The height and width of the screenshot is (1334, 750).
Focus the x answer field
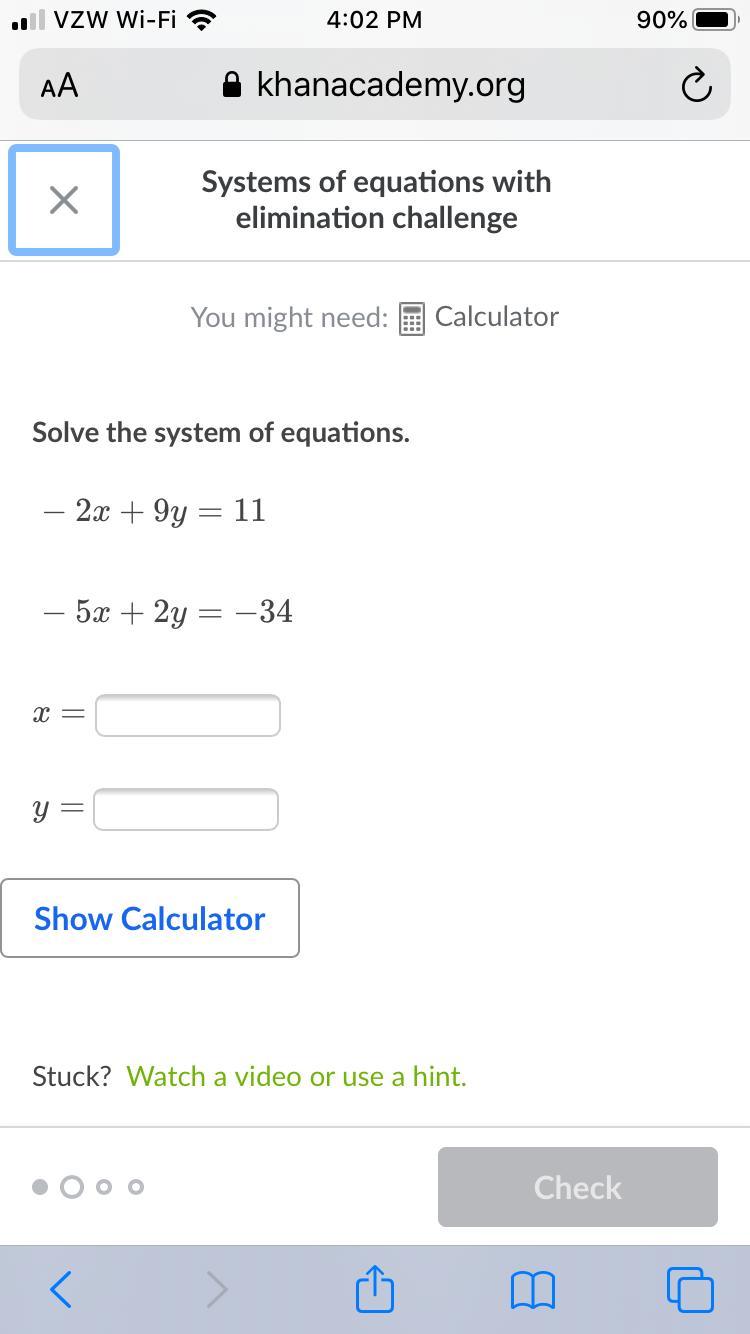pos(188,715)
